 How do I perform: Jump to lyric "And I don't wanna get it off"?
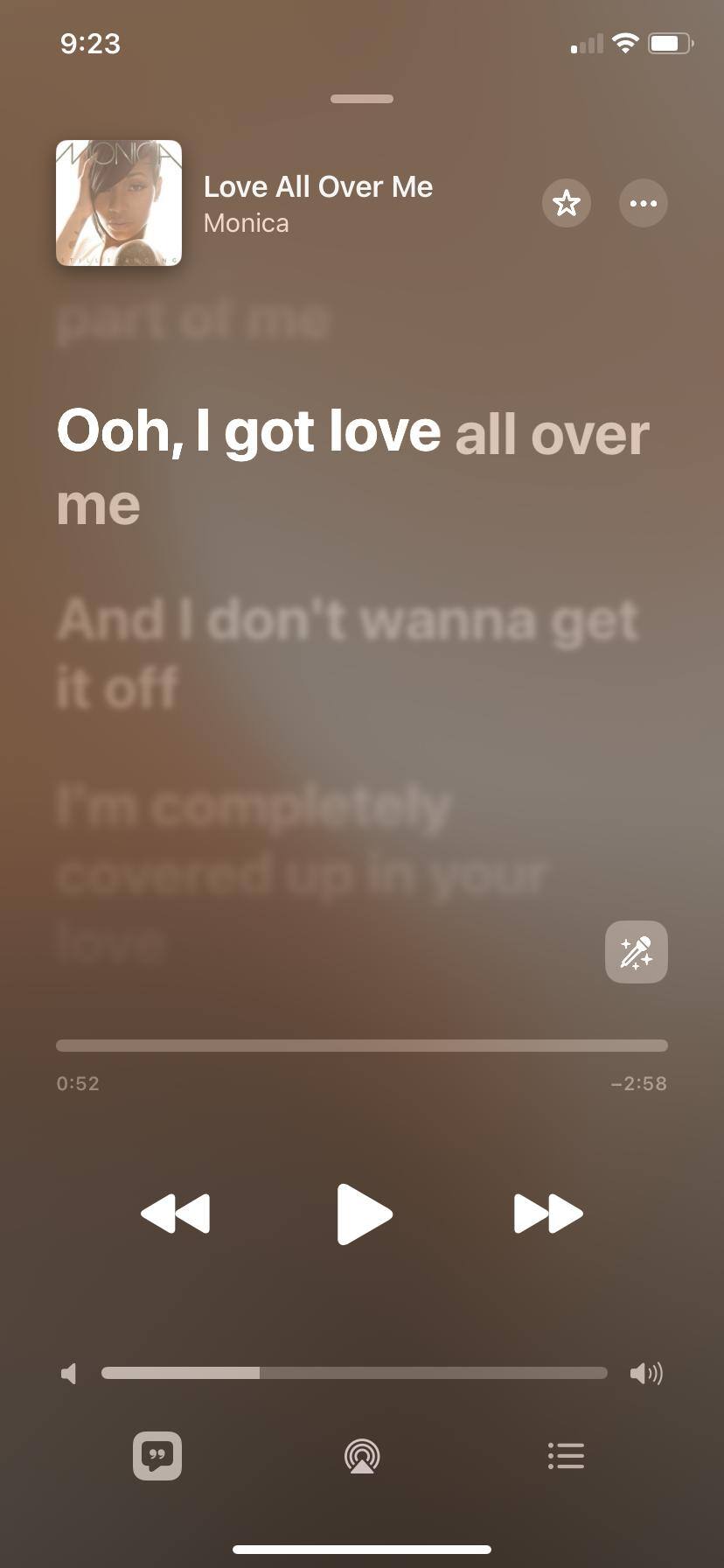coord(347,653)
